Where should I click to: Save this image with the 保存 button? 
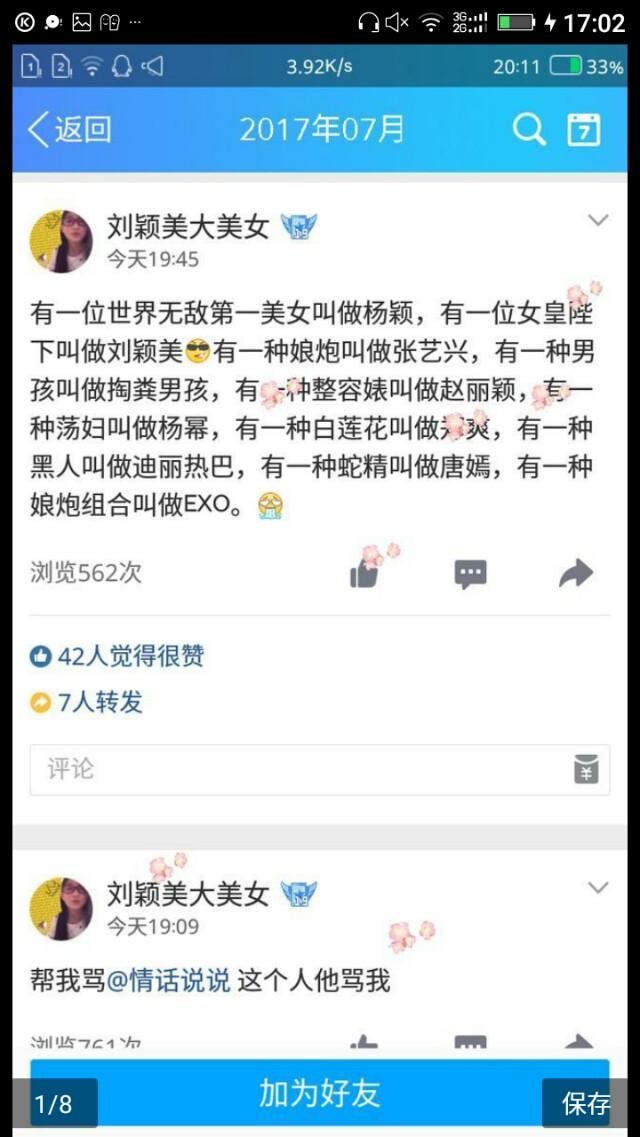(x=586, y=1103)
